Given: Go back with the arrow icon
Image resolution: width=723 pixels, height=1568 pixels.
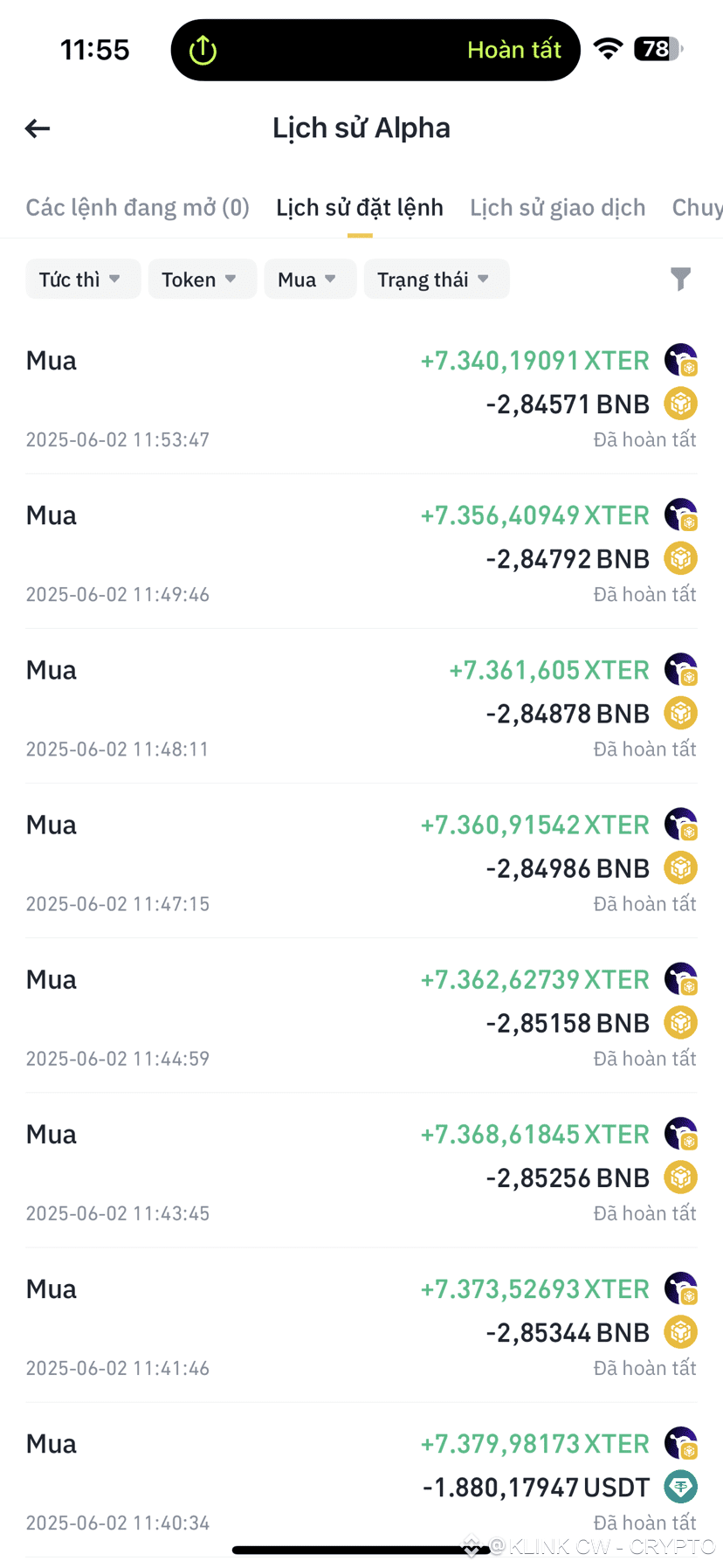Looking at the screenshot, I should 38,129.
